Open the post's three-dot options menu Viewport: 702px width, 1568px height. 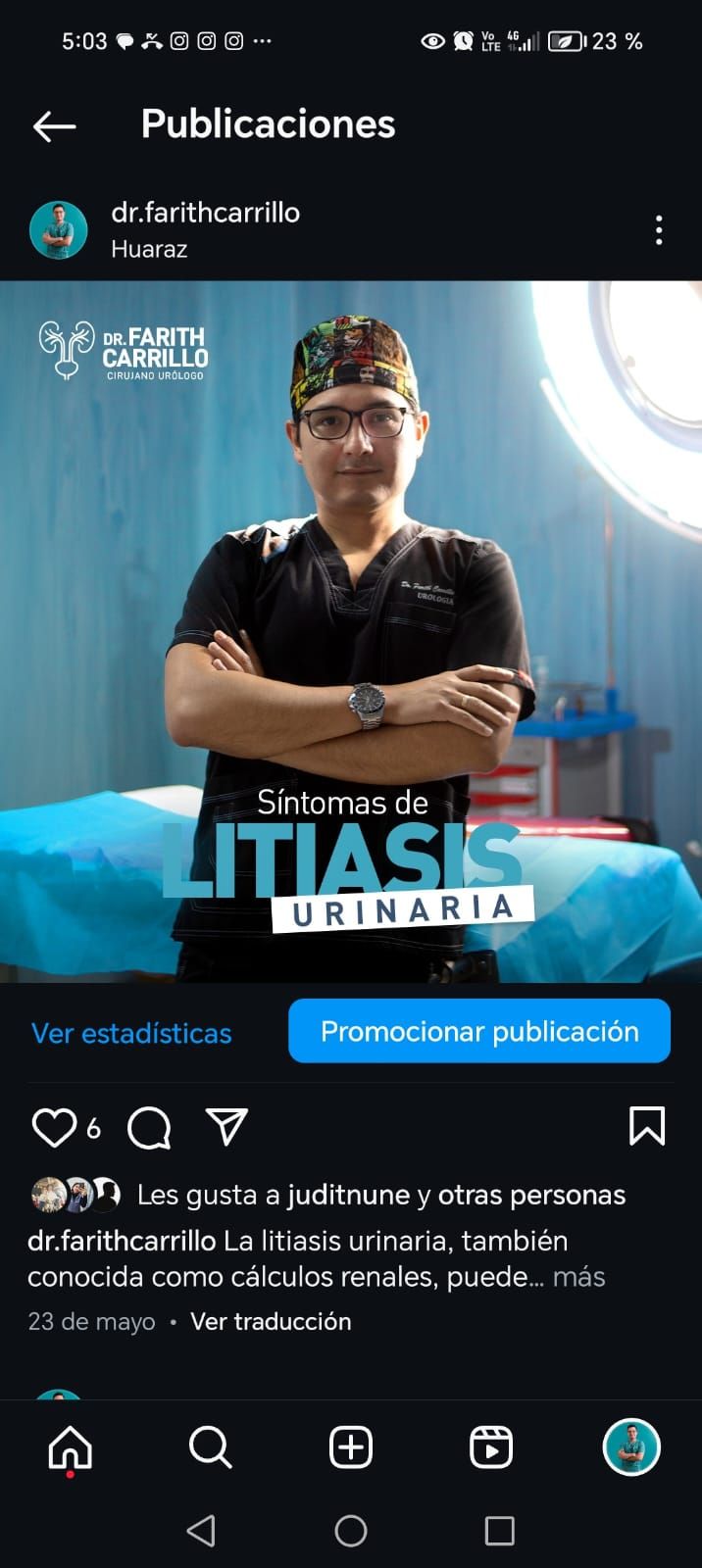[659, 230]
